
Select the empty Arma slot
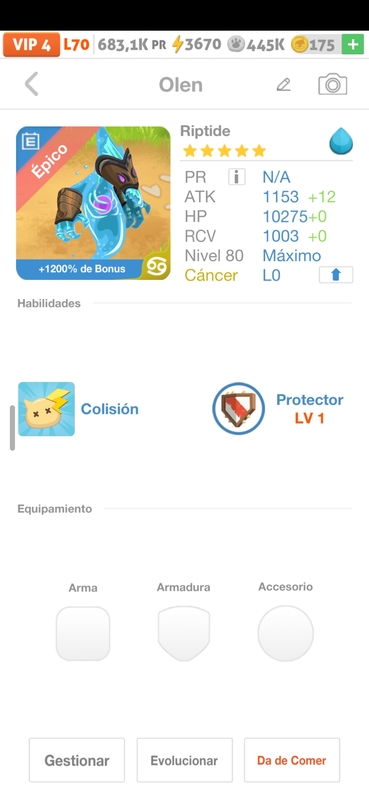[x=83, y=634]
